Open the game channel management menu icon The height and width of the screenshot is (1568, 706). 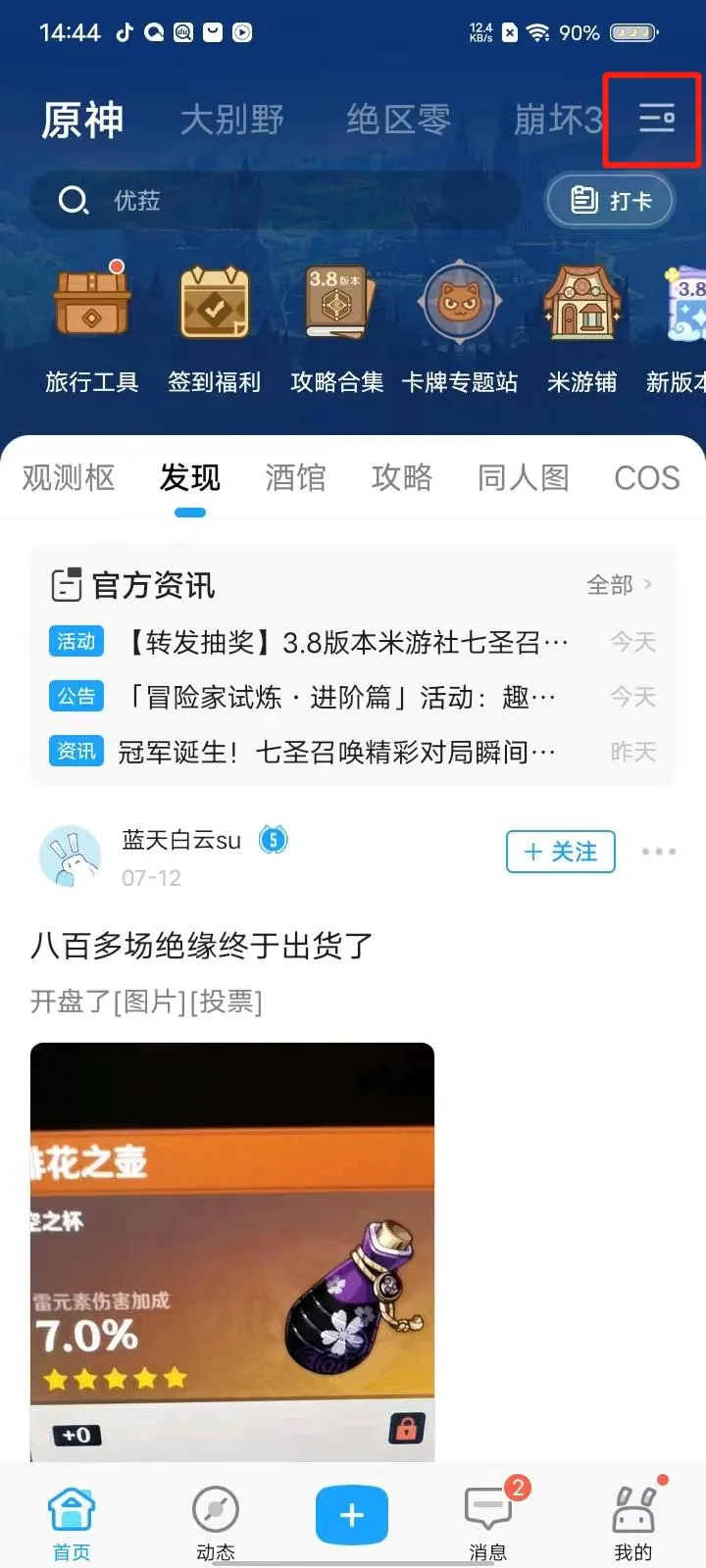[656, 119]
